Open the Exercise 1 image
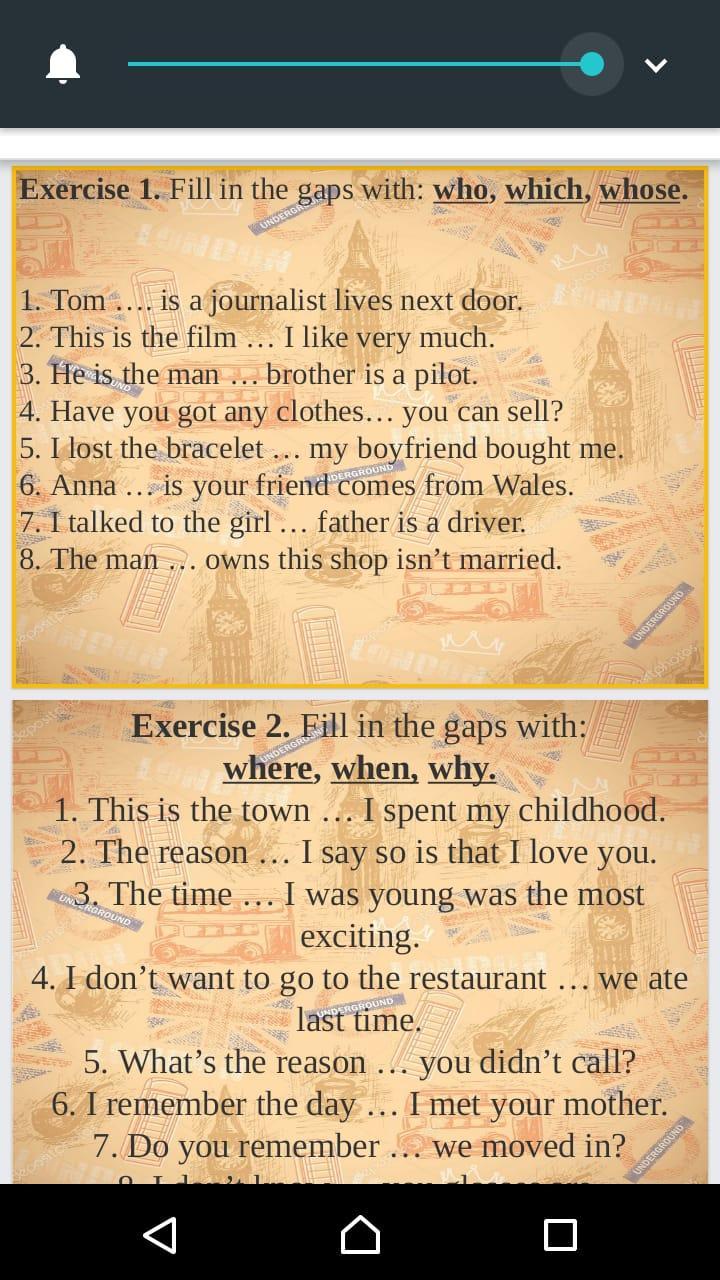 360,427
